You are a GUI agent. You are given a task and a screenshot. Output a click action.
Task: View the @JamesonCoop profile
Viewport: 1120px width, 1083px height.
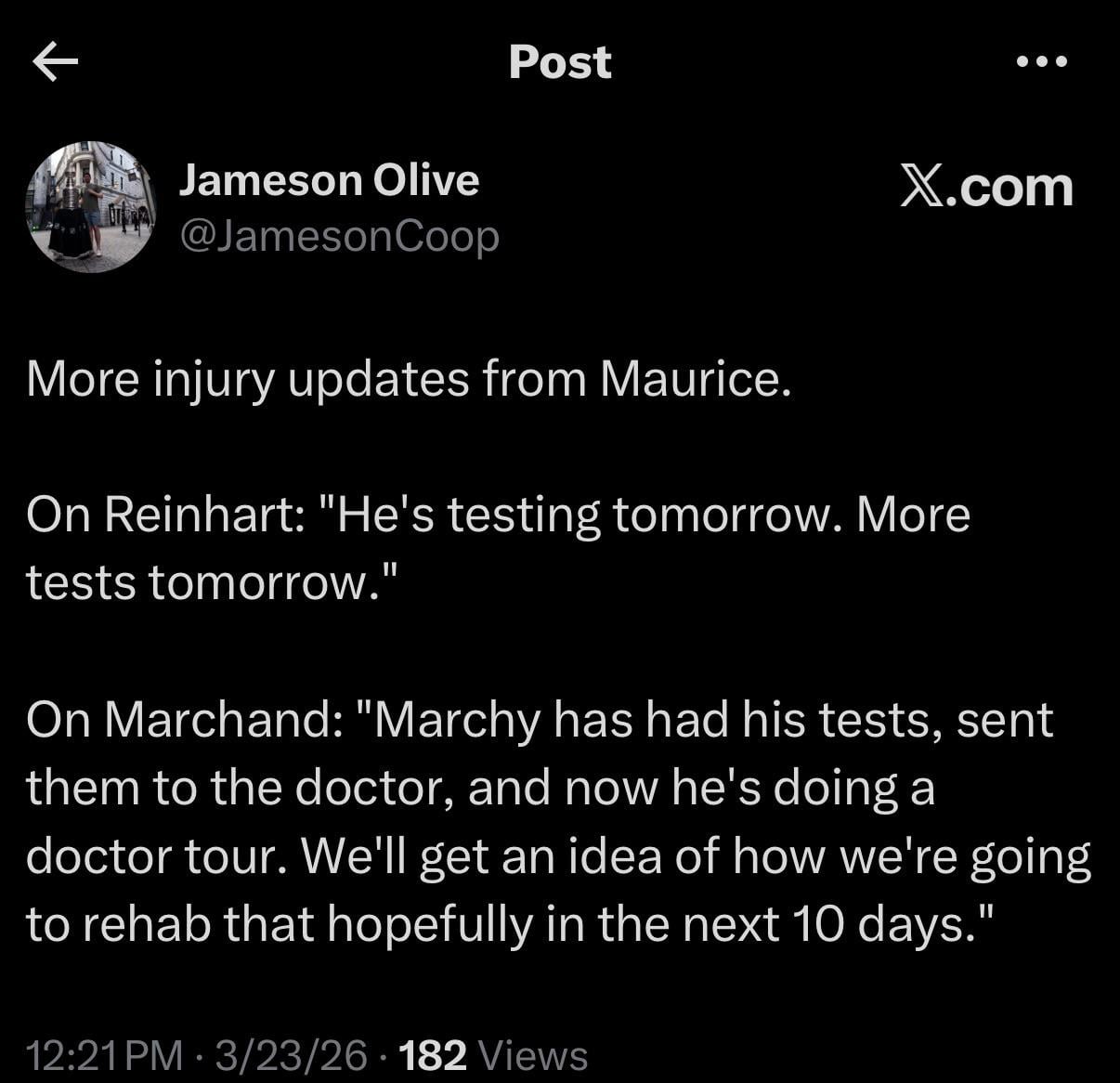tap(339, 236)
